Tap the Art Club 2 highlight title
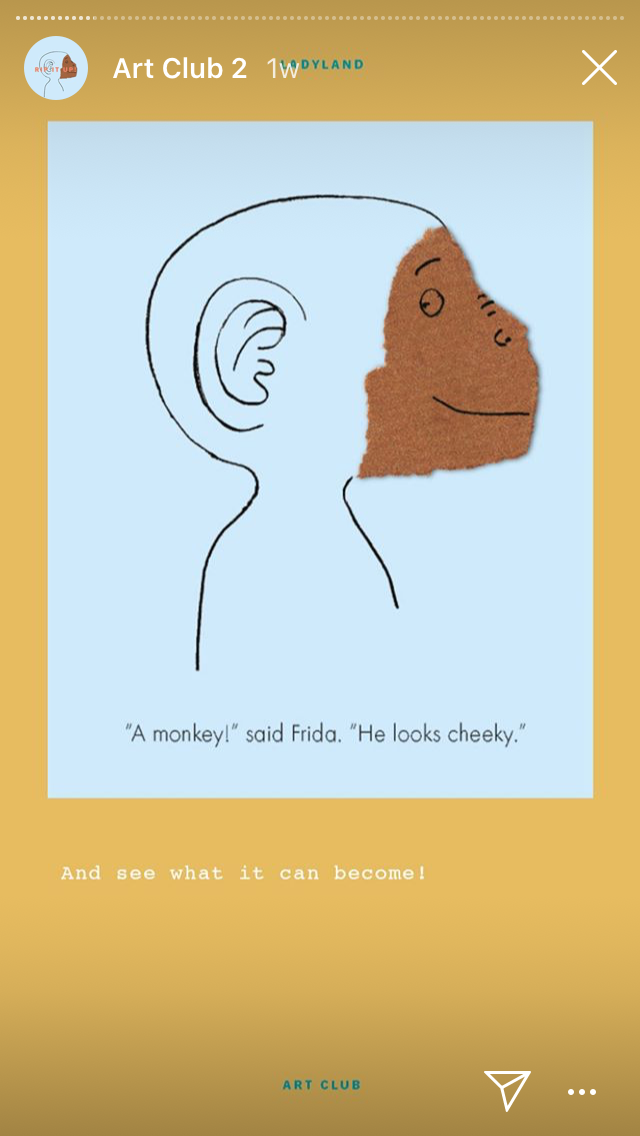The height and width of the screenshot is (1136, 640). [x=179, y=68]
